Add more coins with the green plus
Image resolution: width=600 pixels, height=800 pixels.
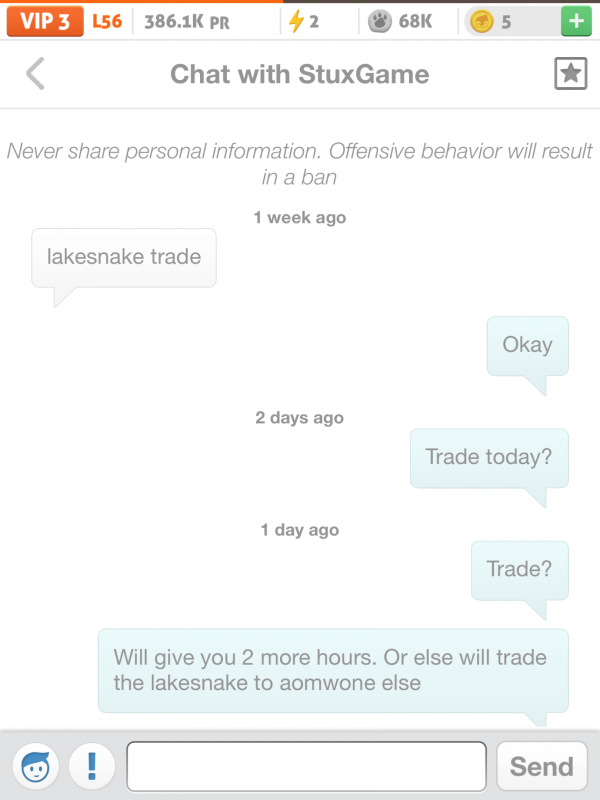pyautogui.click(x=575, y=22)
